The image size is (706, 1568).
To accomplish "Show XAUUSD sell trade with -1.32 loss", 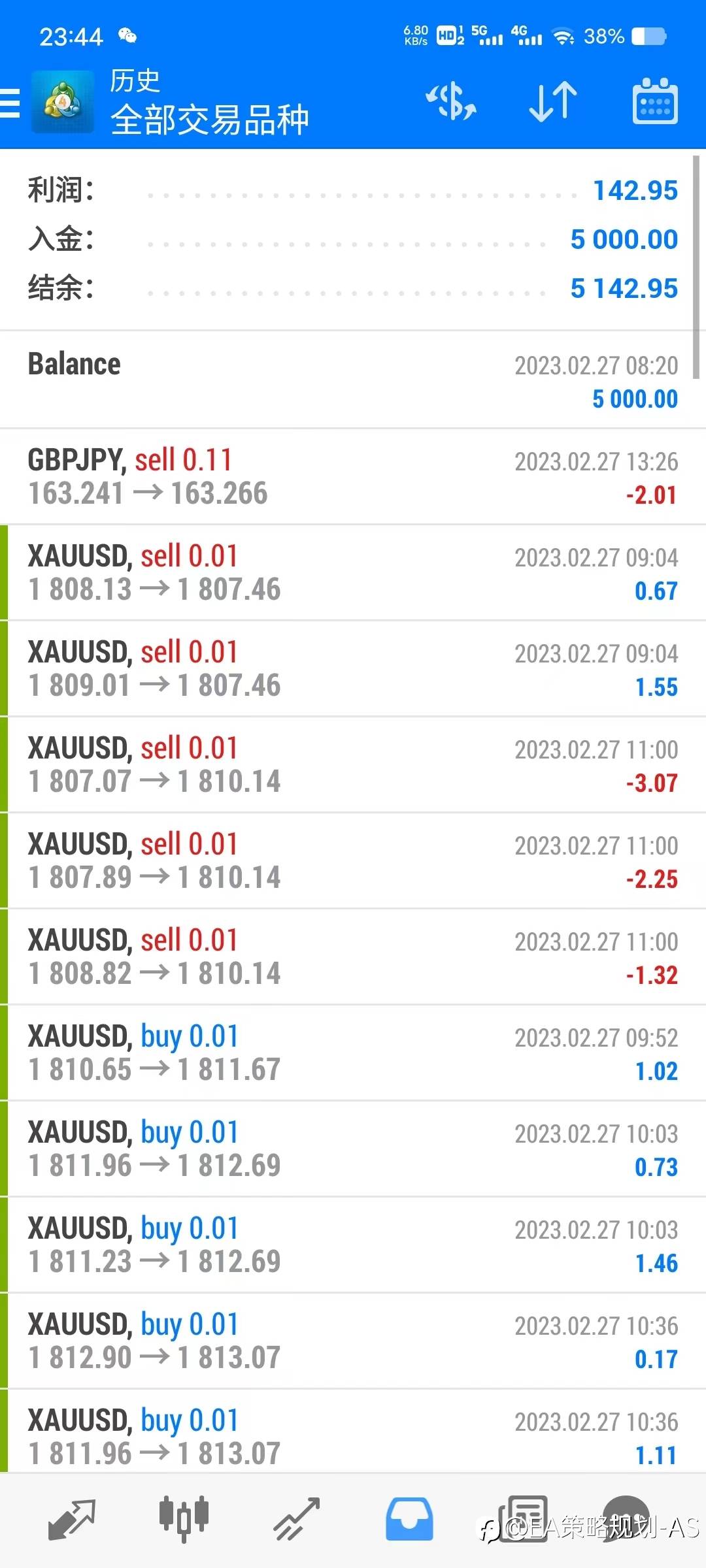I will pos(353,957).
